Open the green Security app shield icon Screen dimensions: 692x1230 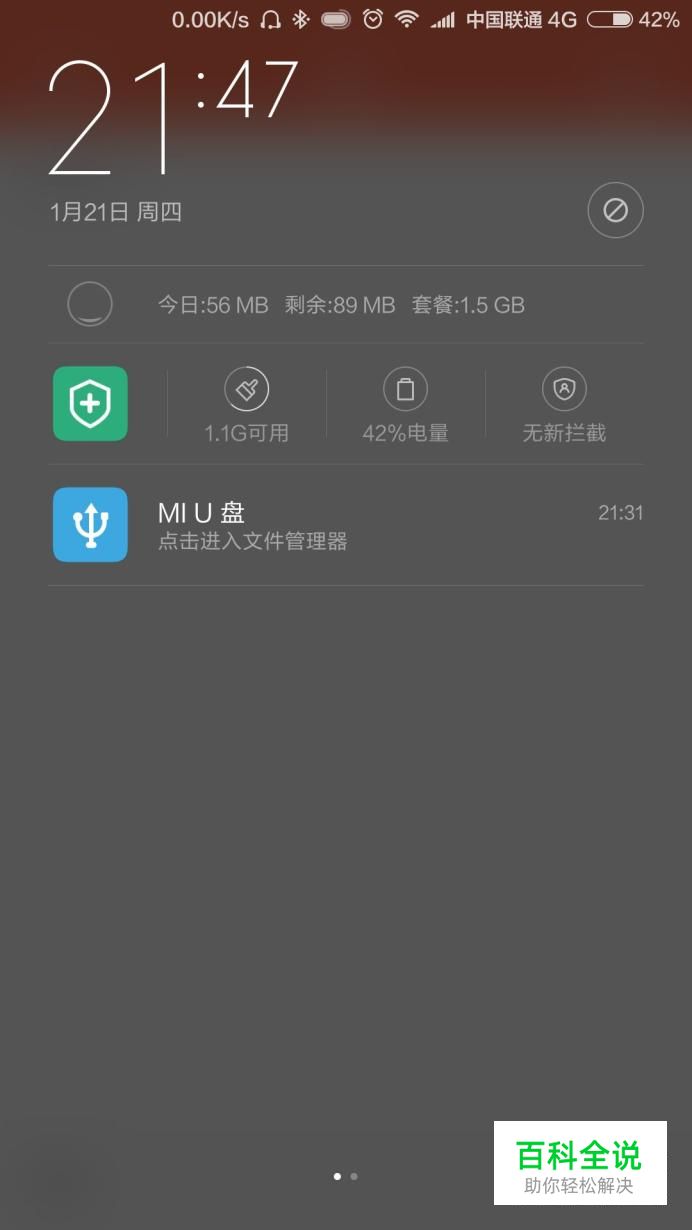pos(90,404)
